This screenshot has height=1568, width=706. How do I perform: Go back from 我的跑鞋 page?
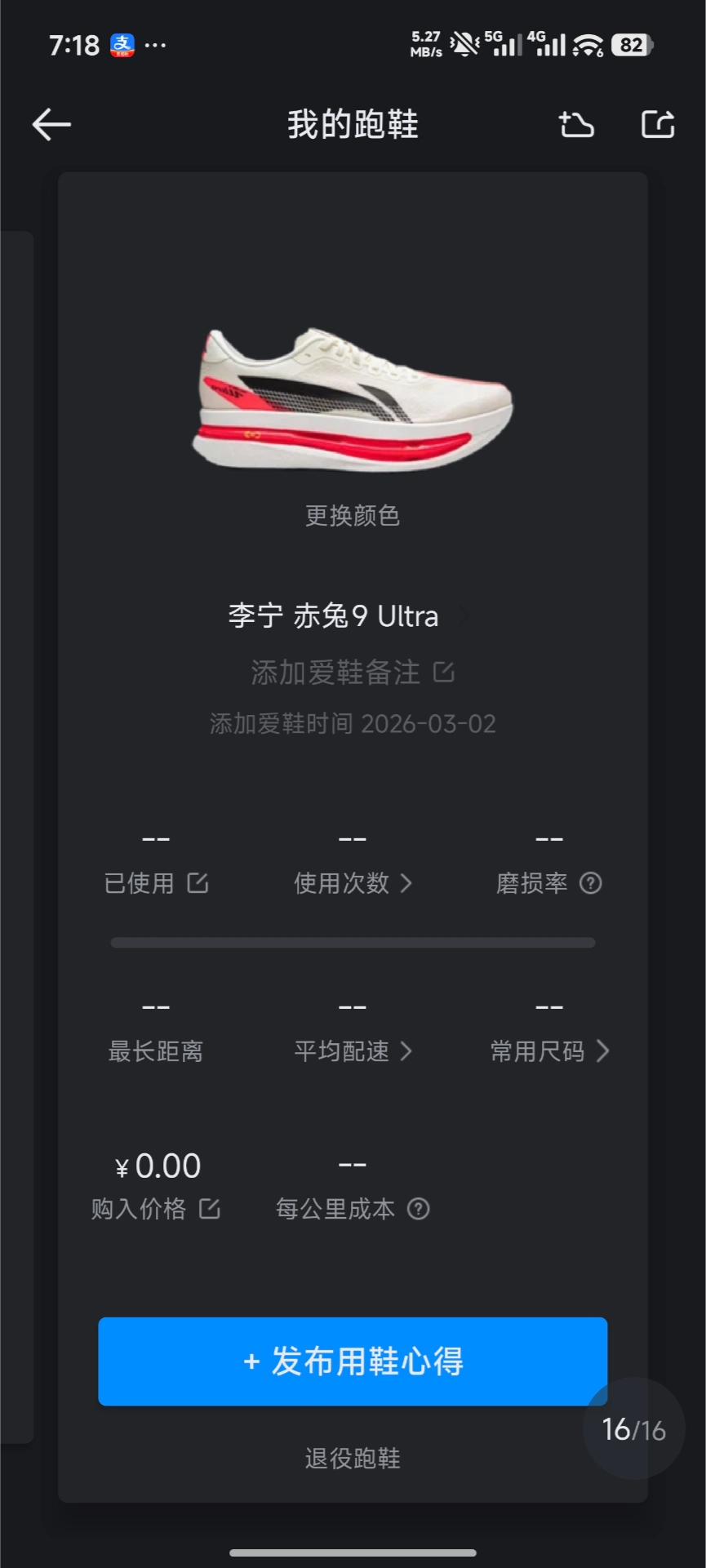coord(51,125)
